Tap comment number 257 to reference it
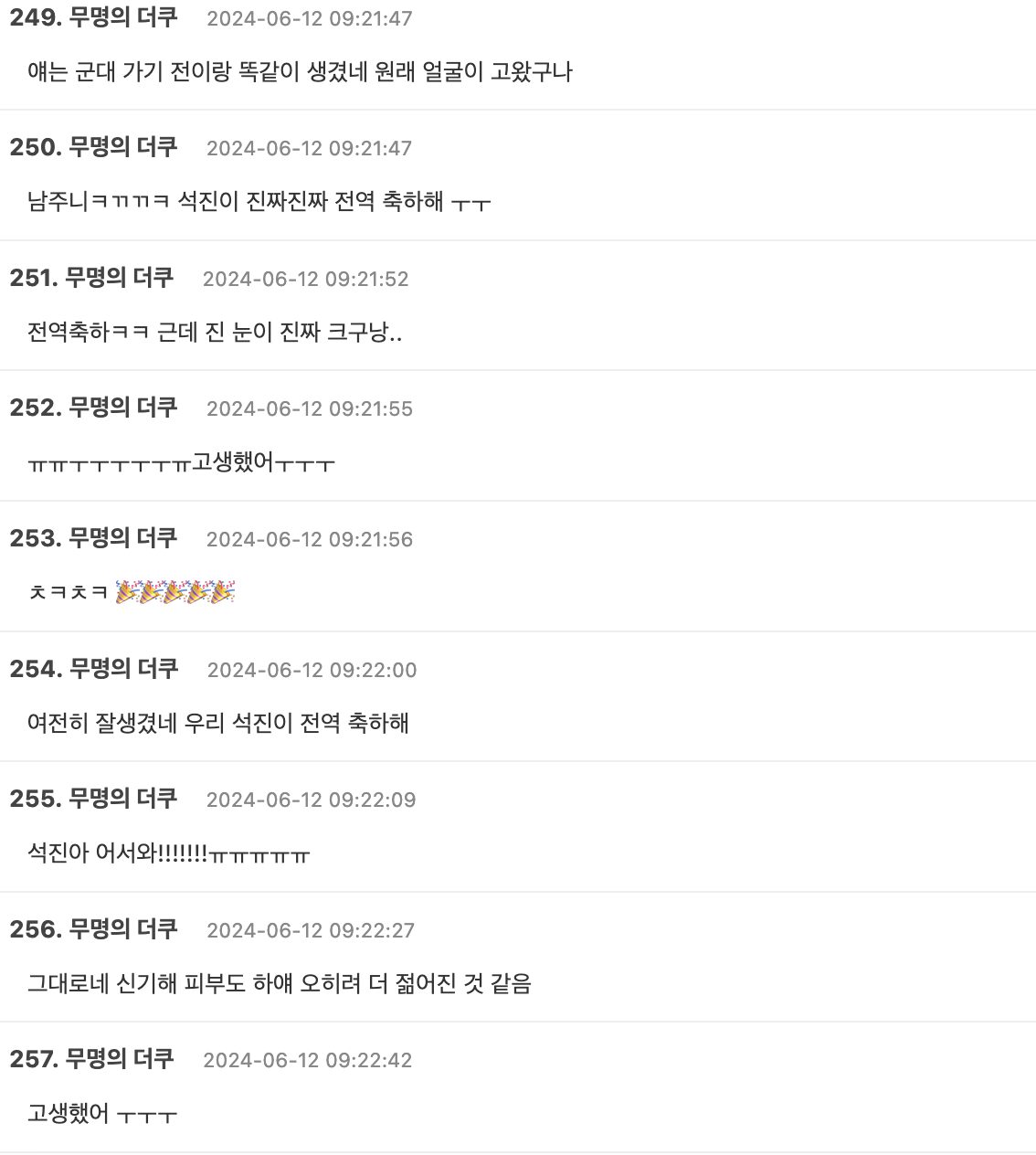1036x1155 pixels. [34, 1059]
